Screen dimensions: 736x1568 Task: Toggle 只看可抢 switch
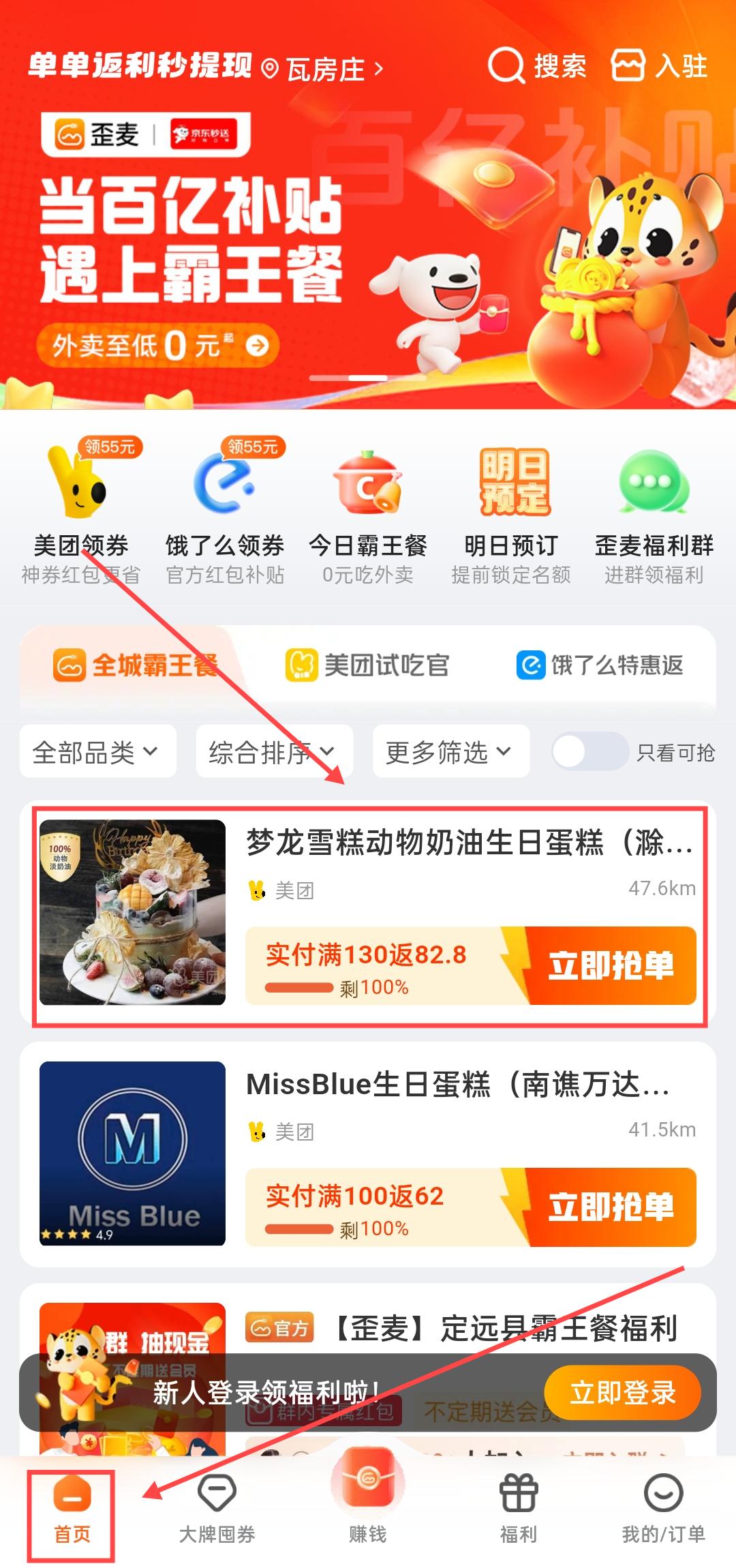(590, 752)
